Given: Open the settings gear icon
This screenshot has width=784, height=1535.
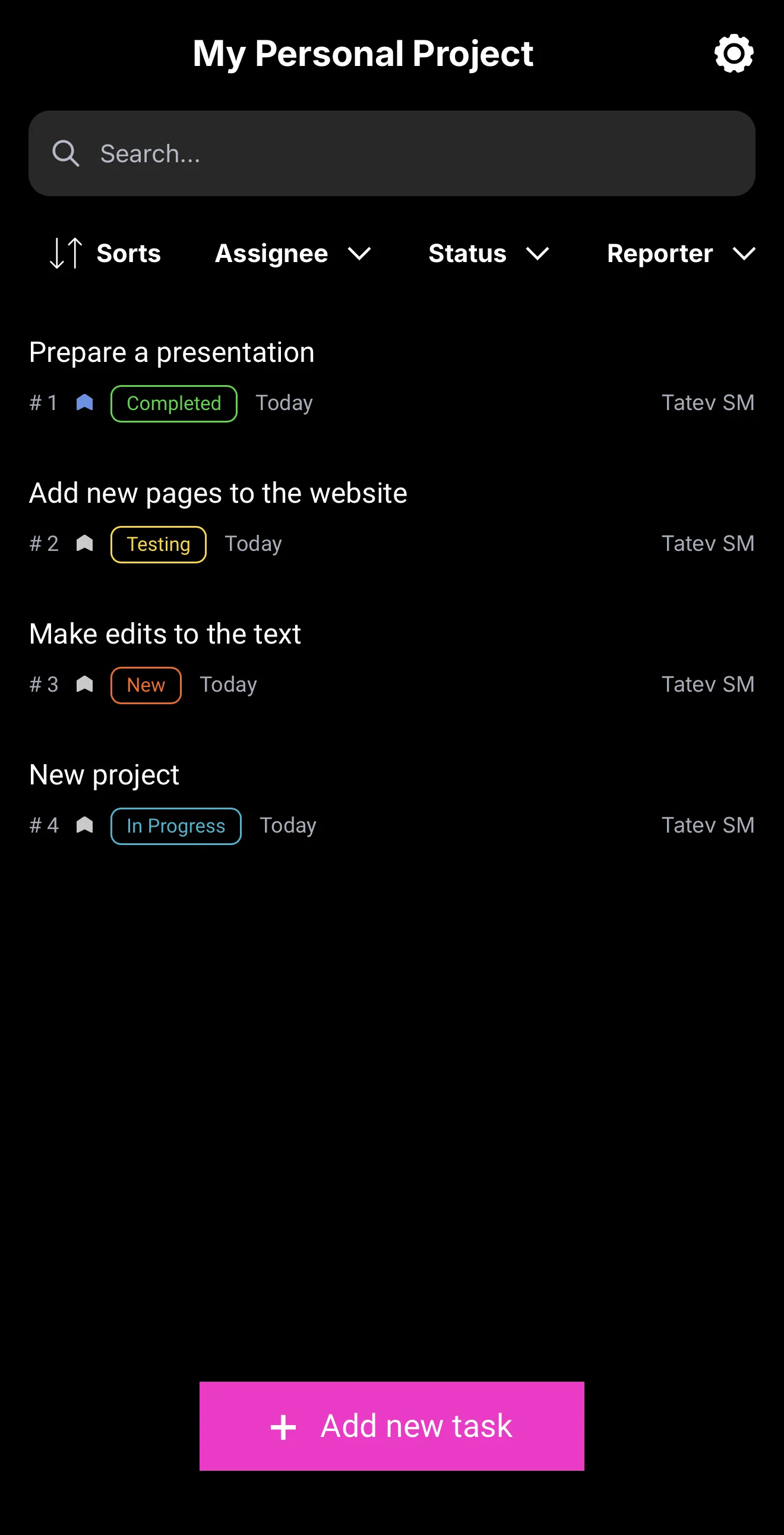Looking at the screenshot, I should point(734,53).
